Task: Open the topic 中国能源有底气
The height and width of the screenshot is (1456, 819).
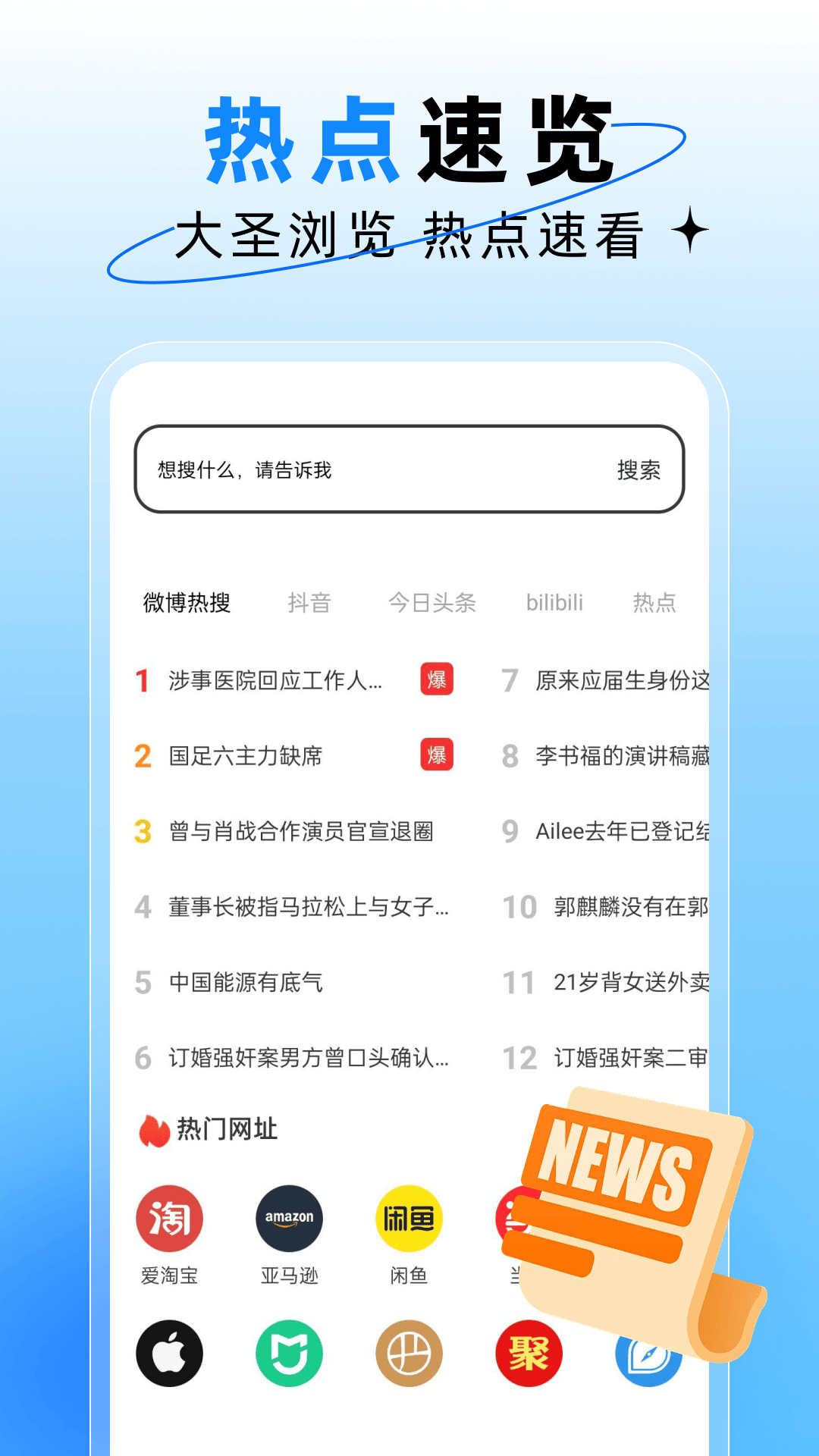Action: click(x=246, y=982)
